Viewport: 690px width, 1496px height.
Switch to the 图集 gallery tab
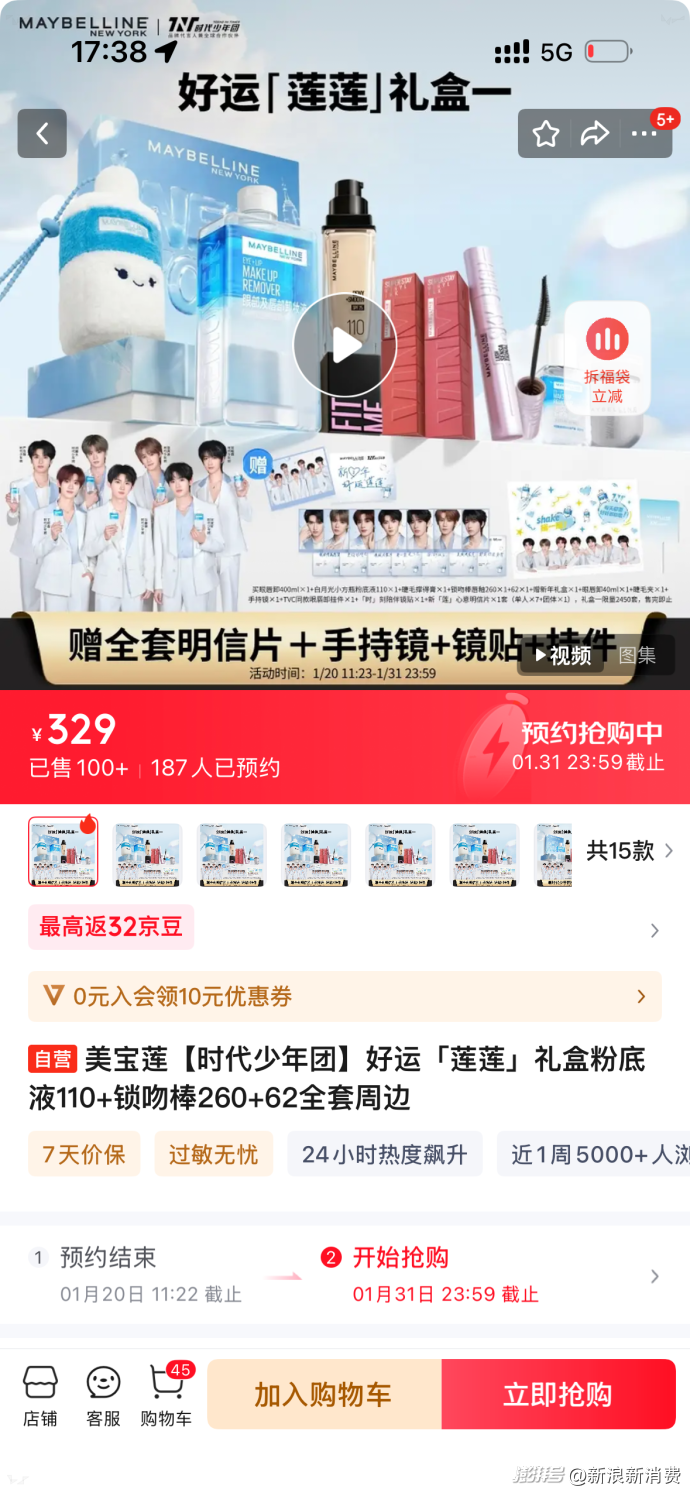pyautogui.click(x=638, y=655)
